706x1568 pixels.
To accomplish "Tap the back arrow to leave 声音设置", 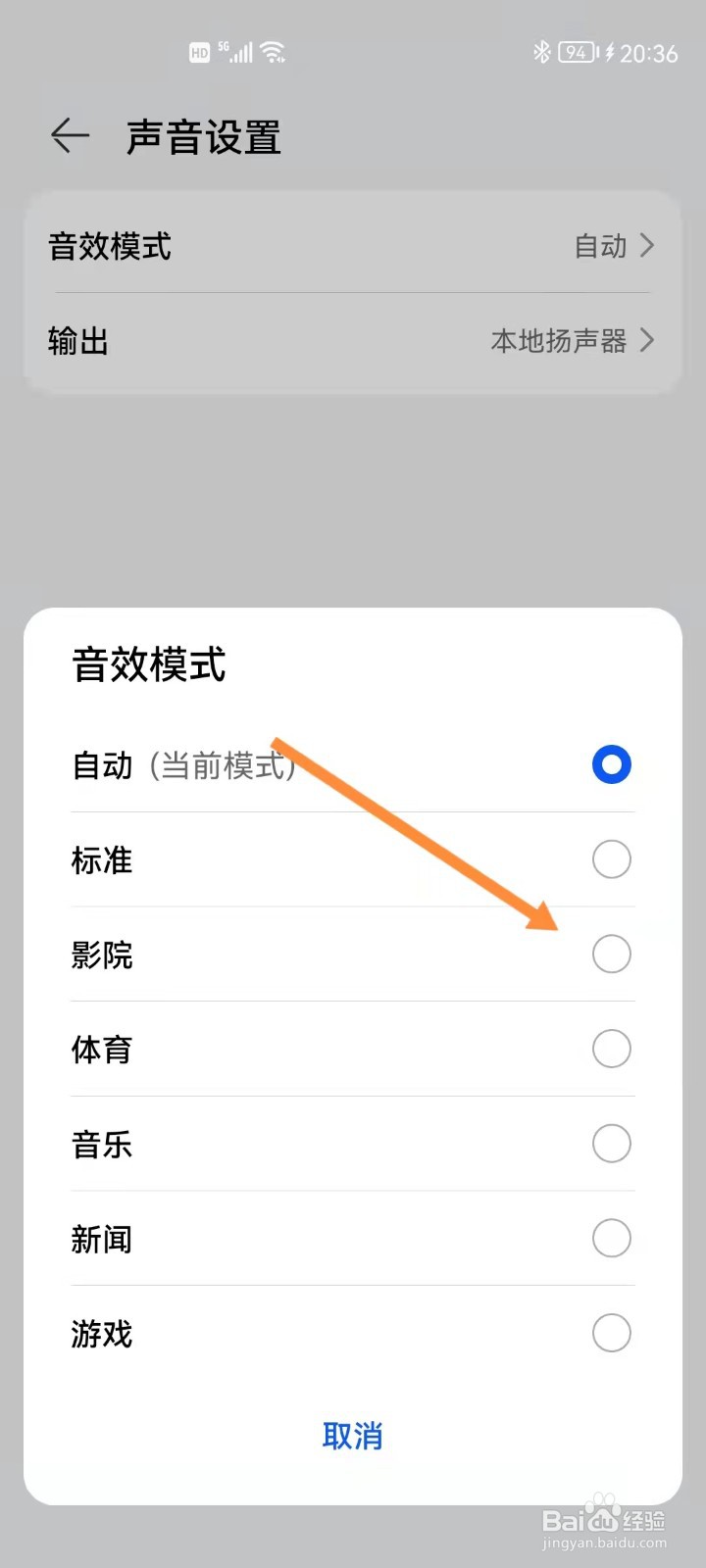I will pos(68,136).
